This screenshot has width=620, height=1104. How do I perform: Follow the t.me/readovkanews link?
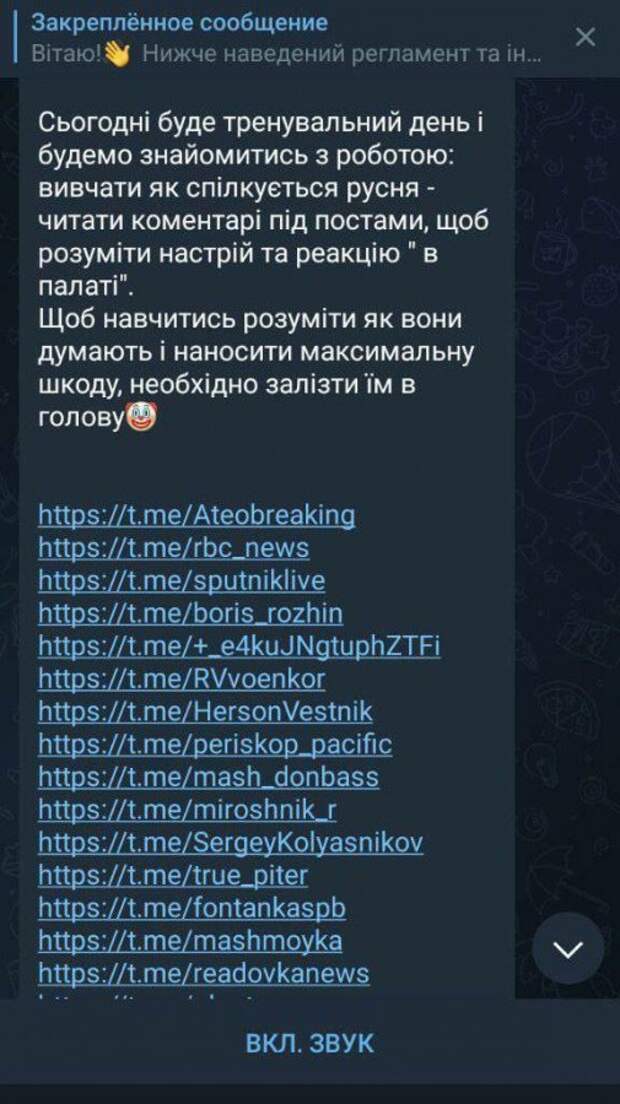click(x=204, y=974)
